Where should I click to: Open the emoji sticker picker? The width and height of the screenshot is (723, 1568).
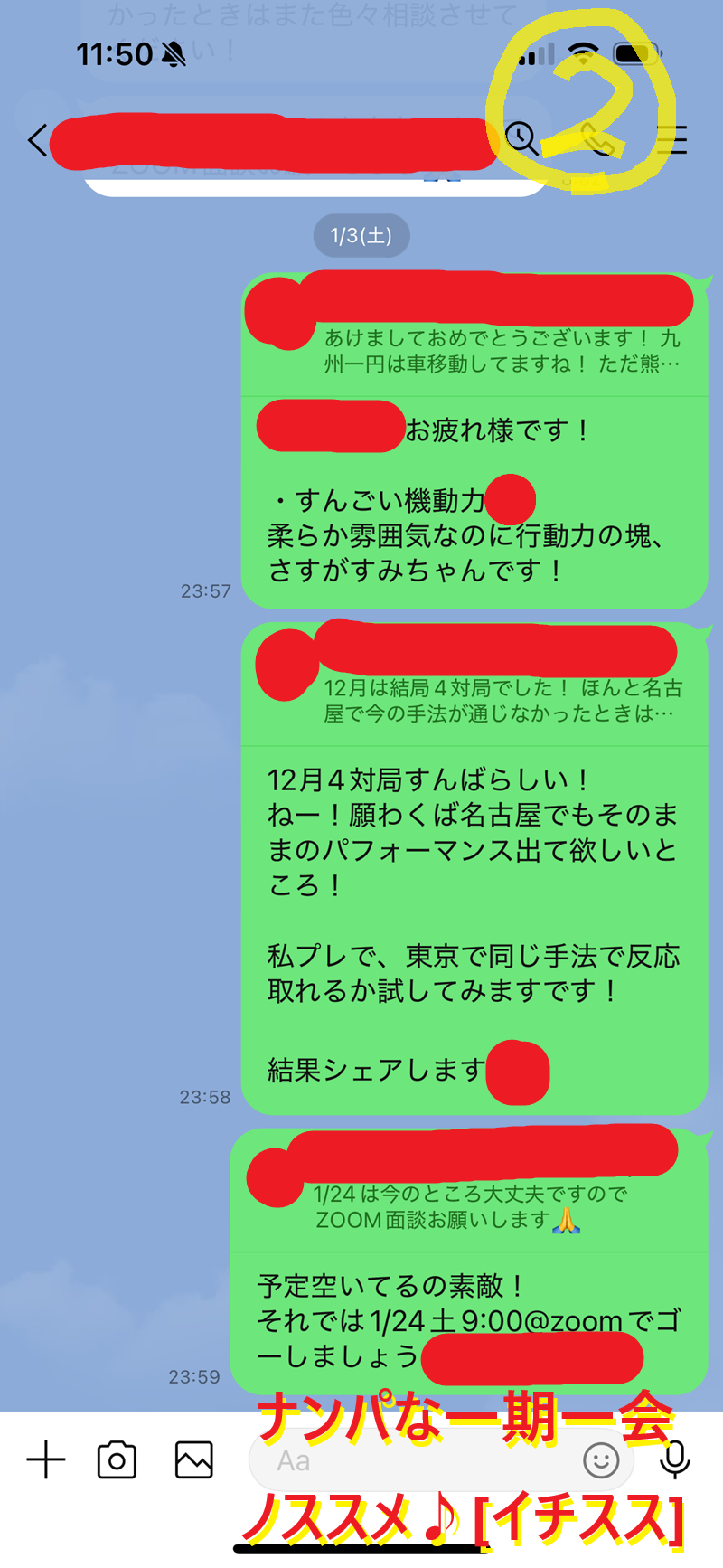point(600,1460)
